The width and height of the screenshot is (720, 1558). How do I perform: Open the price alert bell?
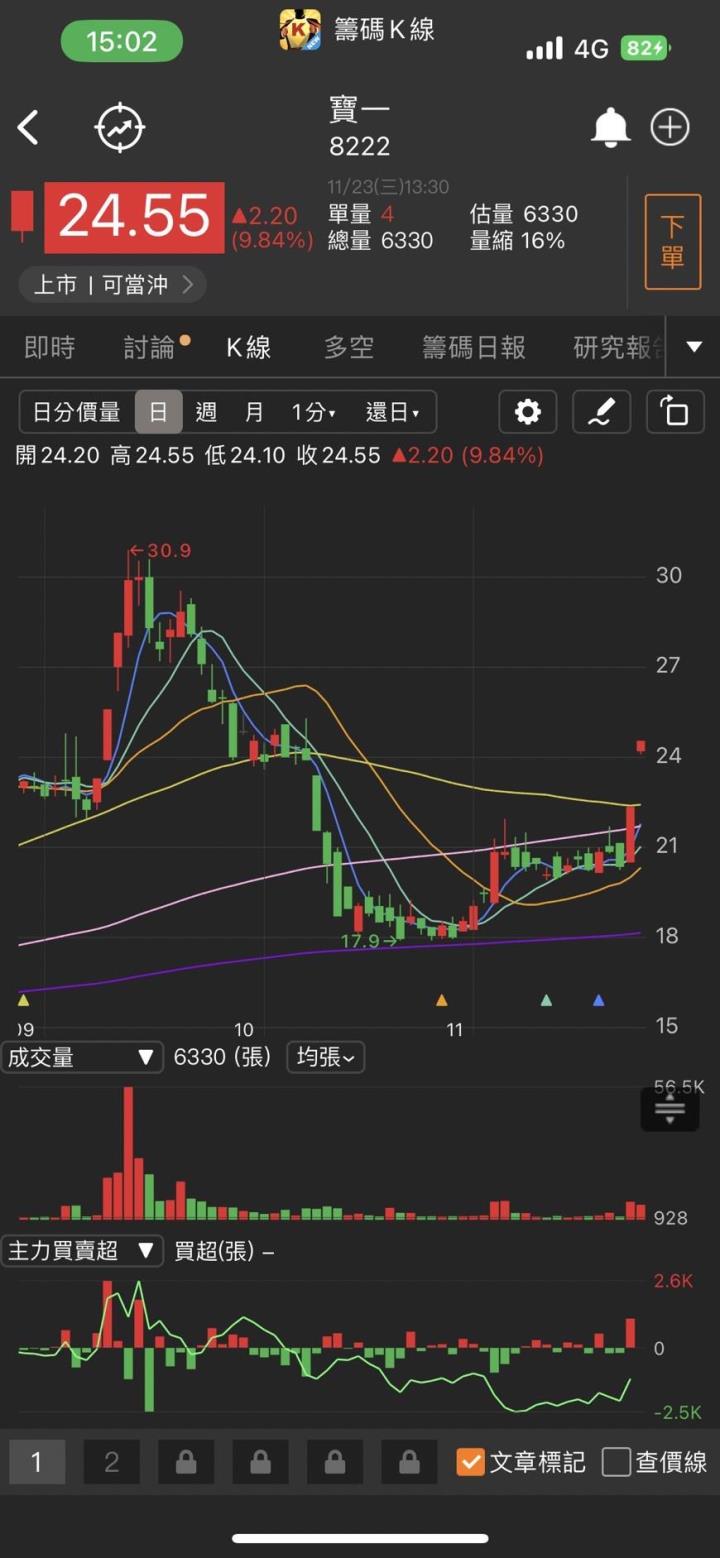click(x=610, y=128)
